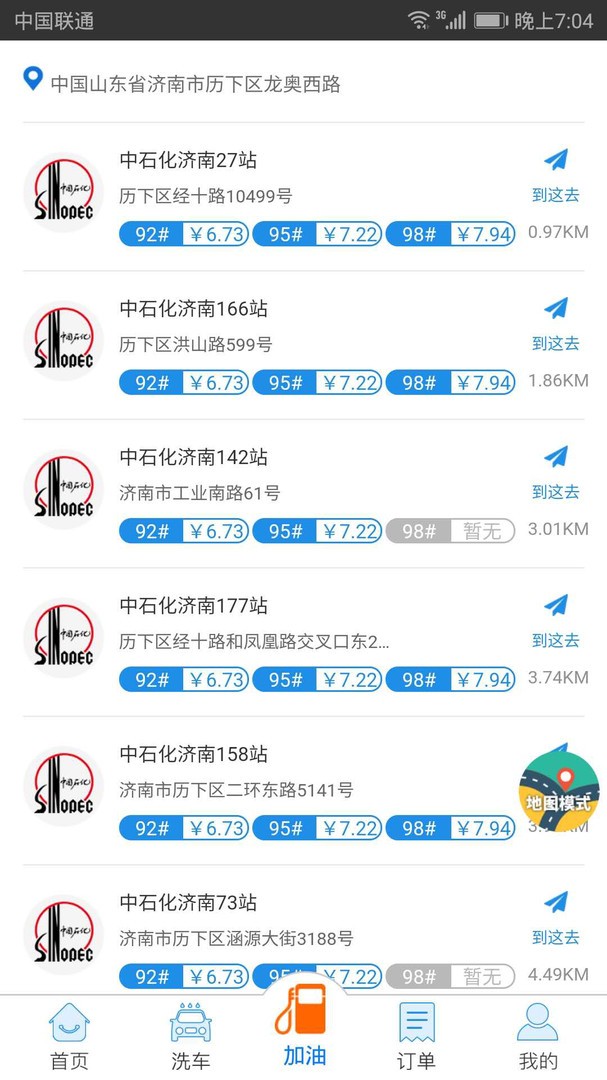Open the 我的 profile tab
The width and height of the screenshot is (607, 1080).
coord(537,1036)
